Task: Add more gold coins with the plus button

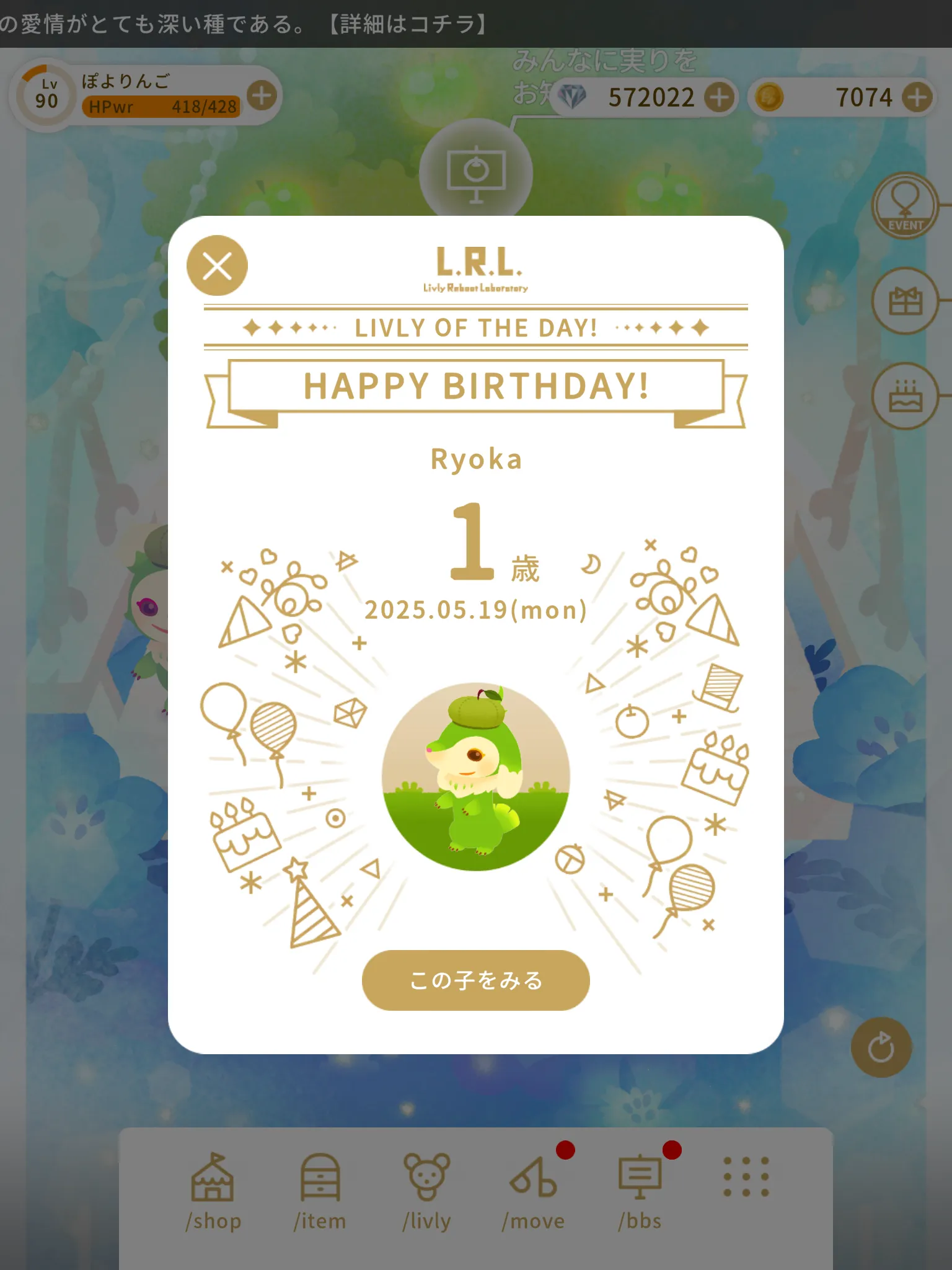Action: click(x=917, y=97)
